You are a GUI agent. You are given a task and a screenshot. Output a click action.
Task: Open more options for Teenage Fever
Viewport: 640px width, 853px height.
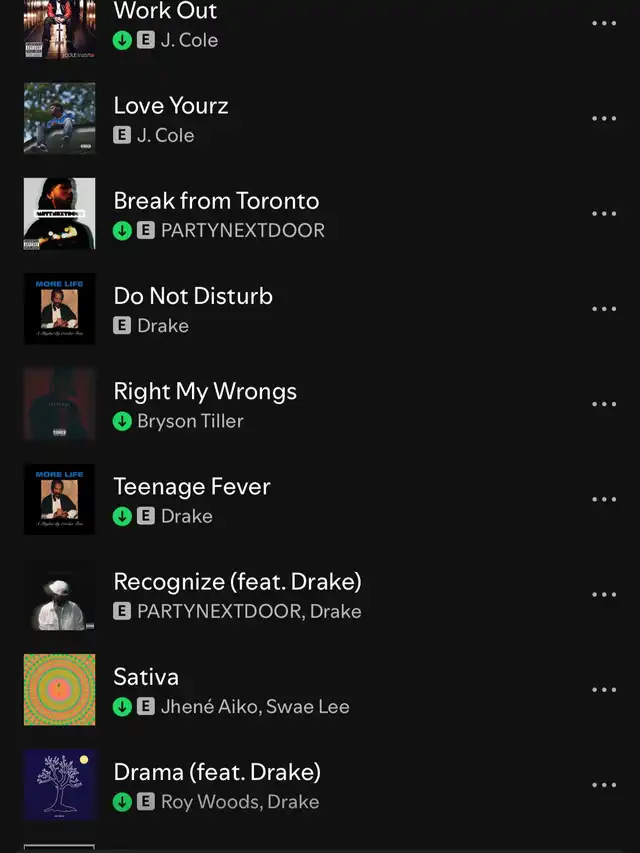604,500
